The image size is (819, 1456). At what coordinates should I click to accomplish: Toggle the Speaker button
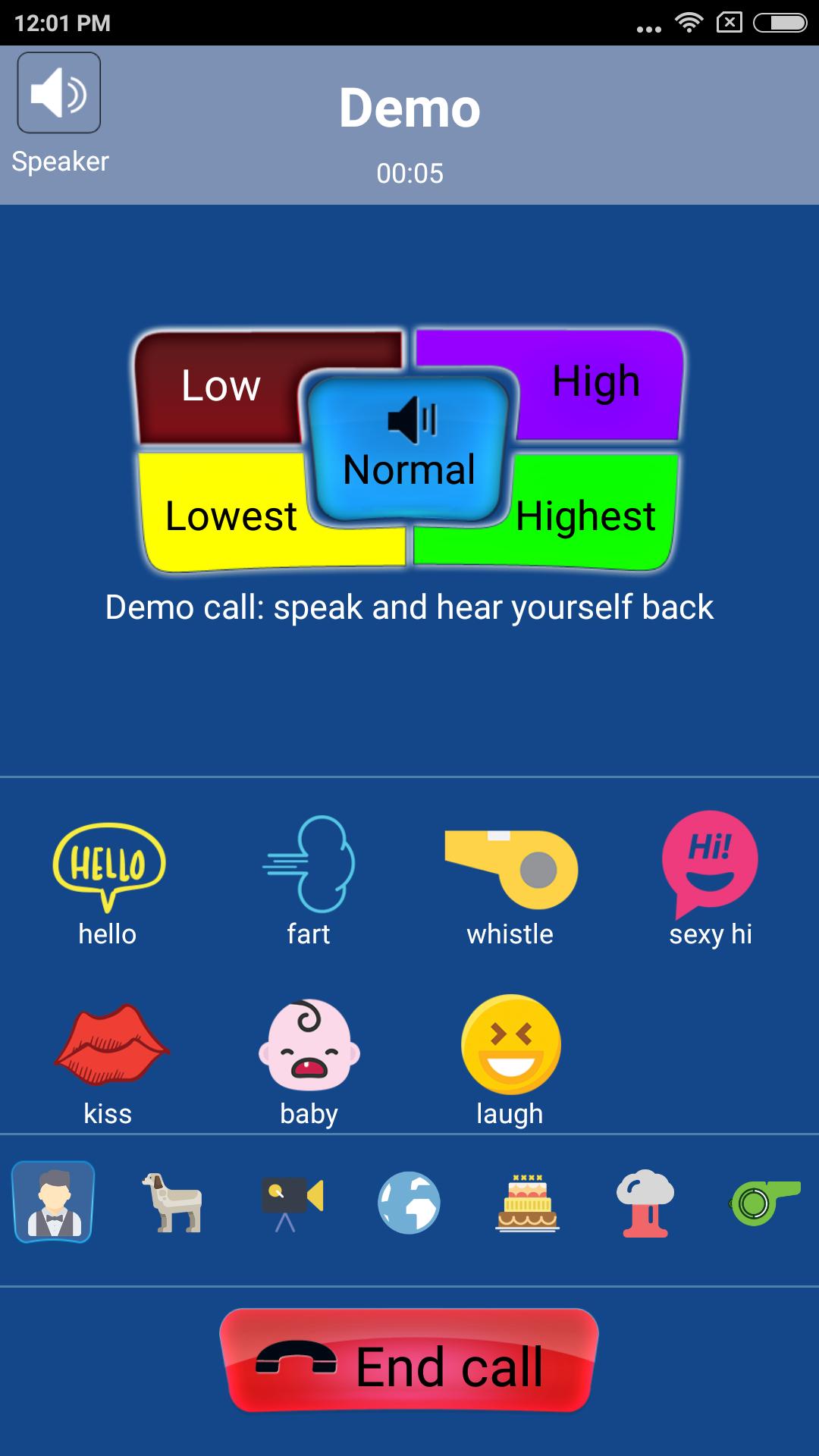tap(59, 93)
